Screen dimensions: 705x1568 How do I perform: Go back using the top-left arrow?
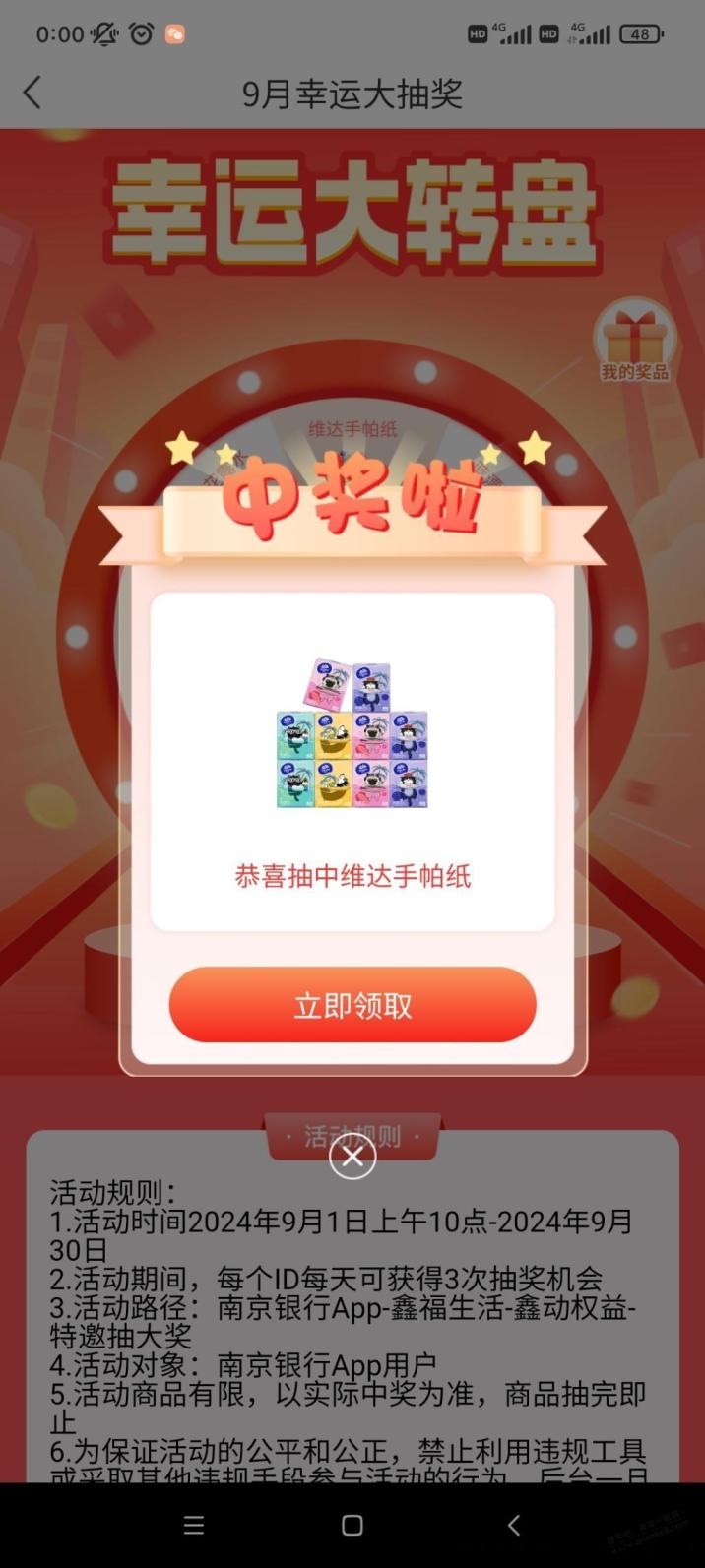click(x=32, y=94)
